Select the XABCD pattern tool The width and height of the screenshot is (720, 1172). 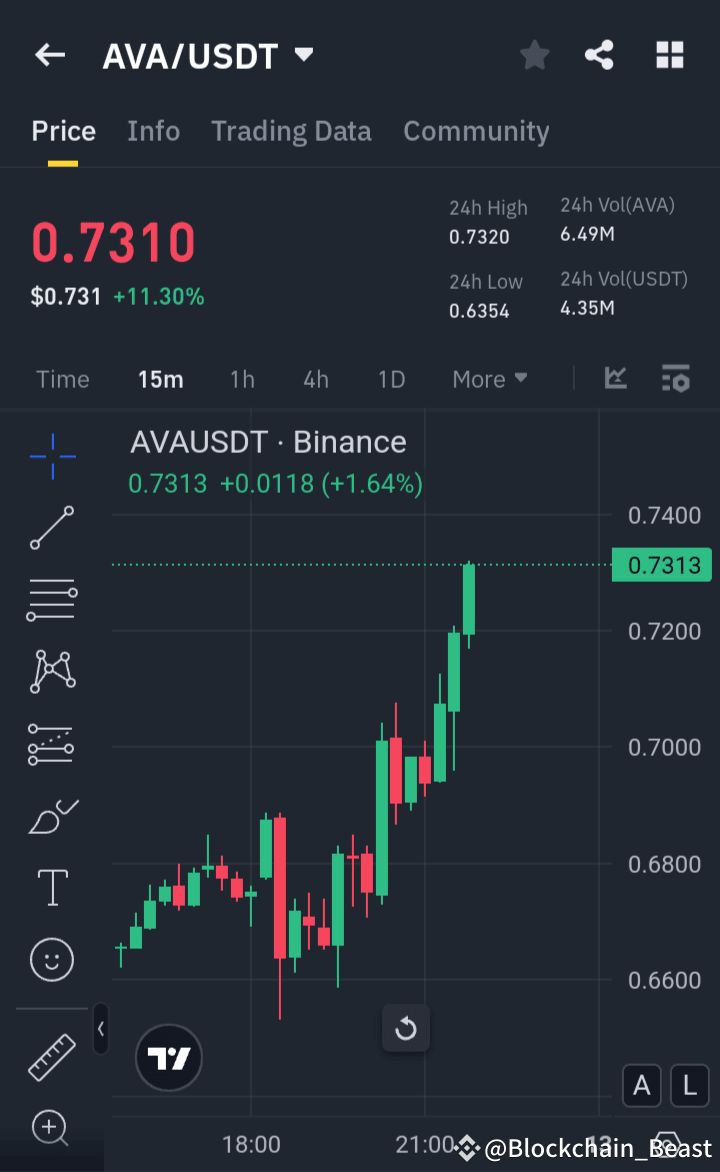click(51, 671)
